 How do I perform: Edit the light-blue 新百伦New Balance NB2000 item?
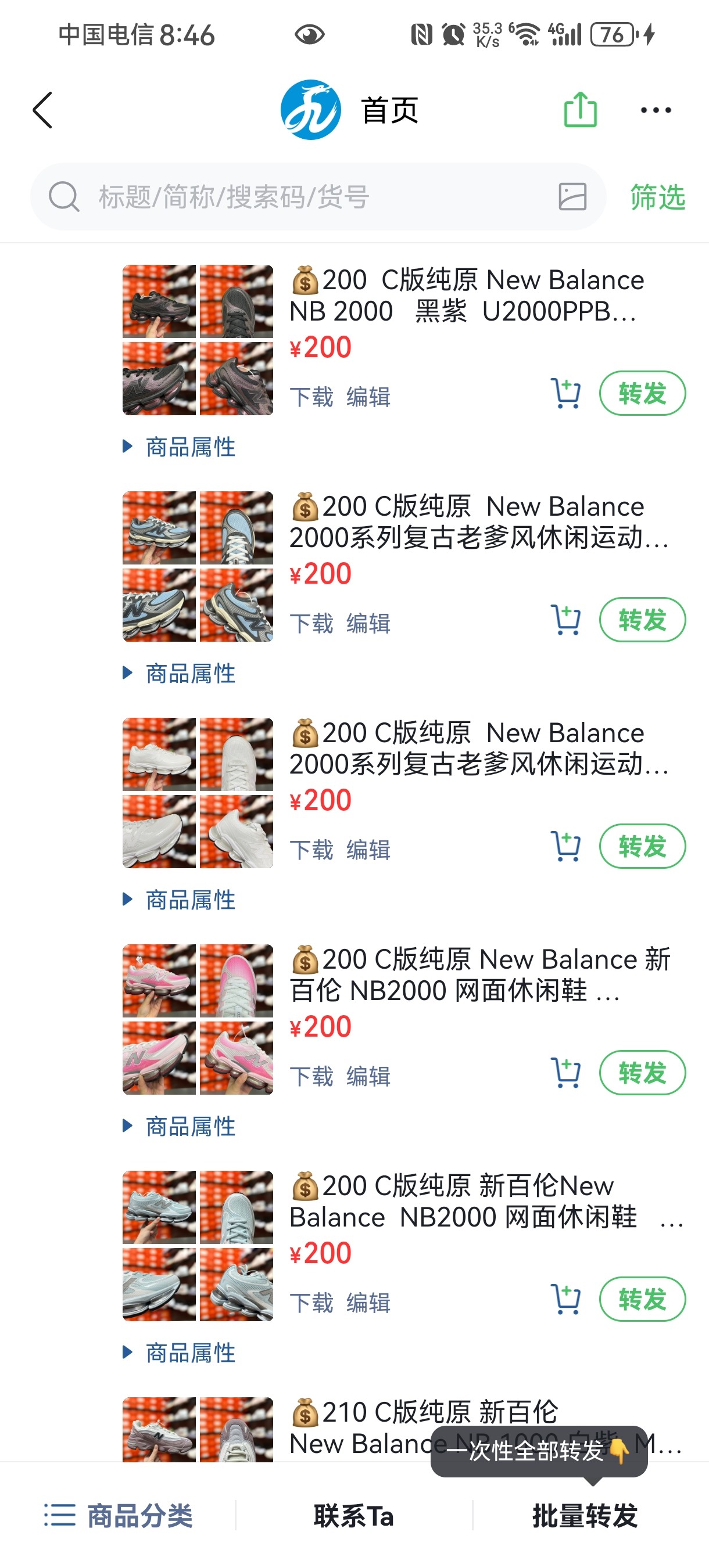368,1303
